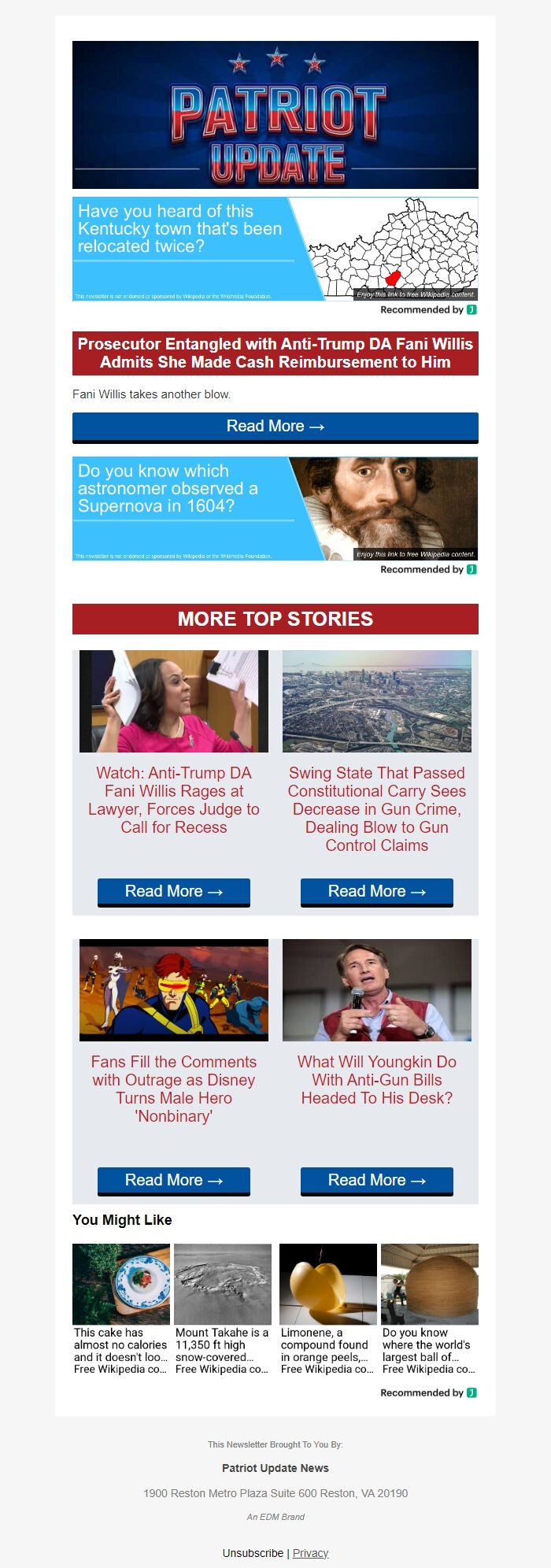The image size is (551, 1568).
Task: Open the Fani Willis Rages at Lawyer story
Action: pos(174,800)
